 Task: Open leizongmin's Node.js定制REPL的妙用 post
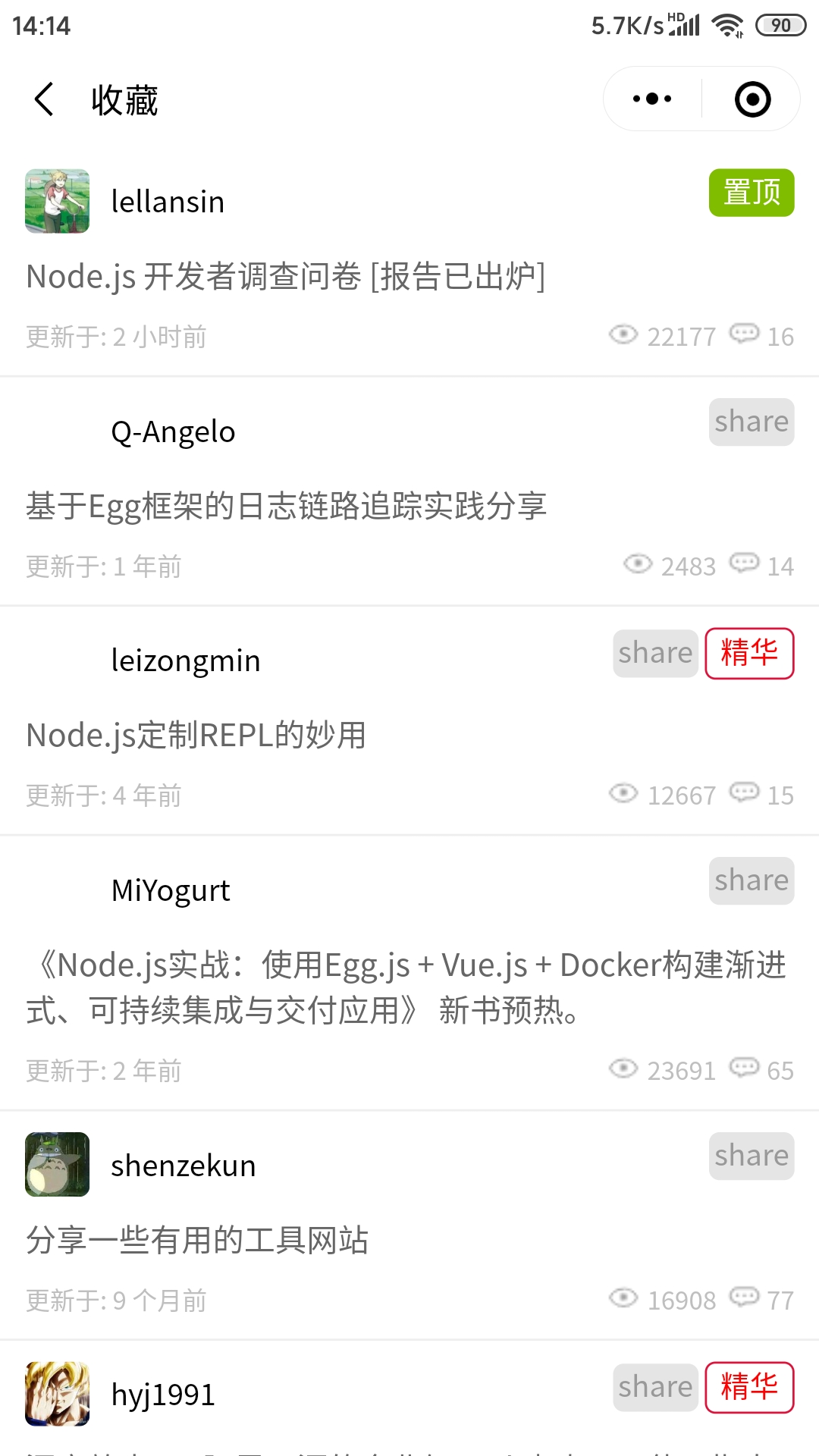[x=196, y=736]
